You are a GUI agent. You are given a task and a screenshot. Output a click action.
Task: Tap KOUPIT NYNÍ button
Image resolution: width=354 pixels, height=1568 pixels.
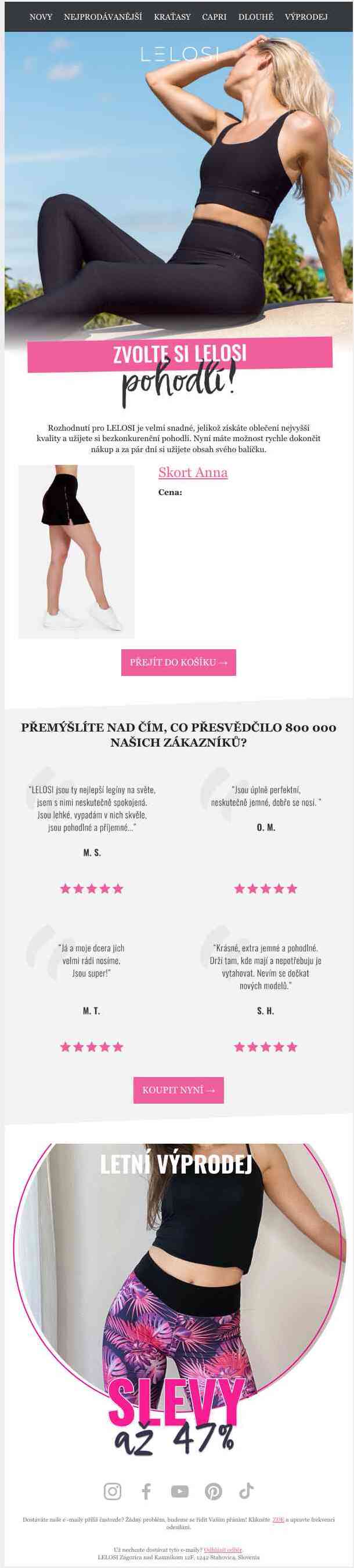179,1090
